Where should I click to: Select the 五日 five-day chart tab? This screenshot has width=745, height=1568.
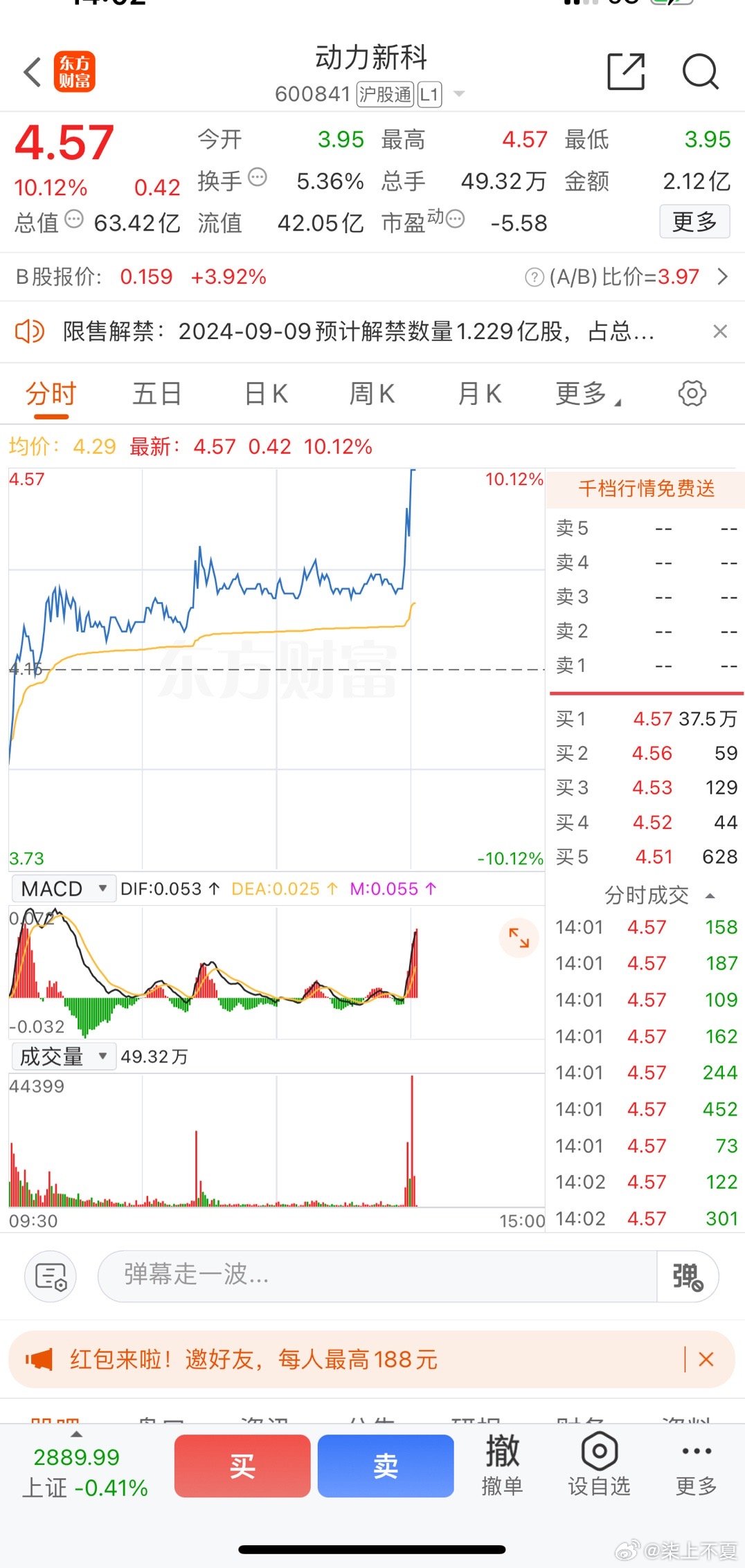click(x=157, y=393)
